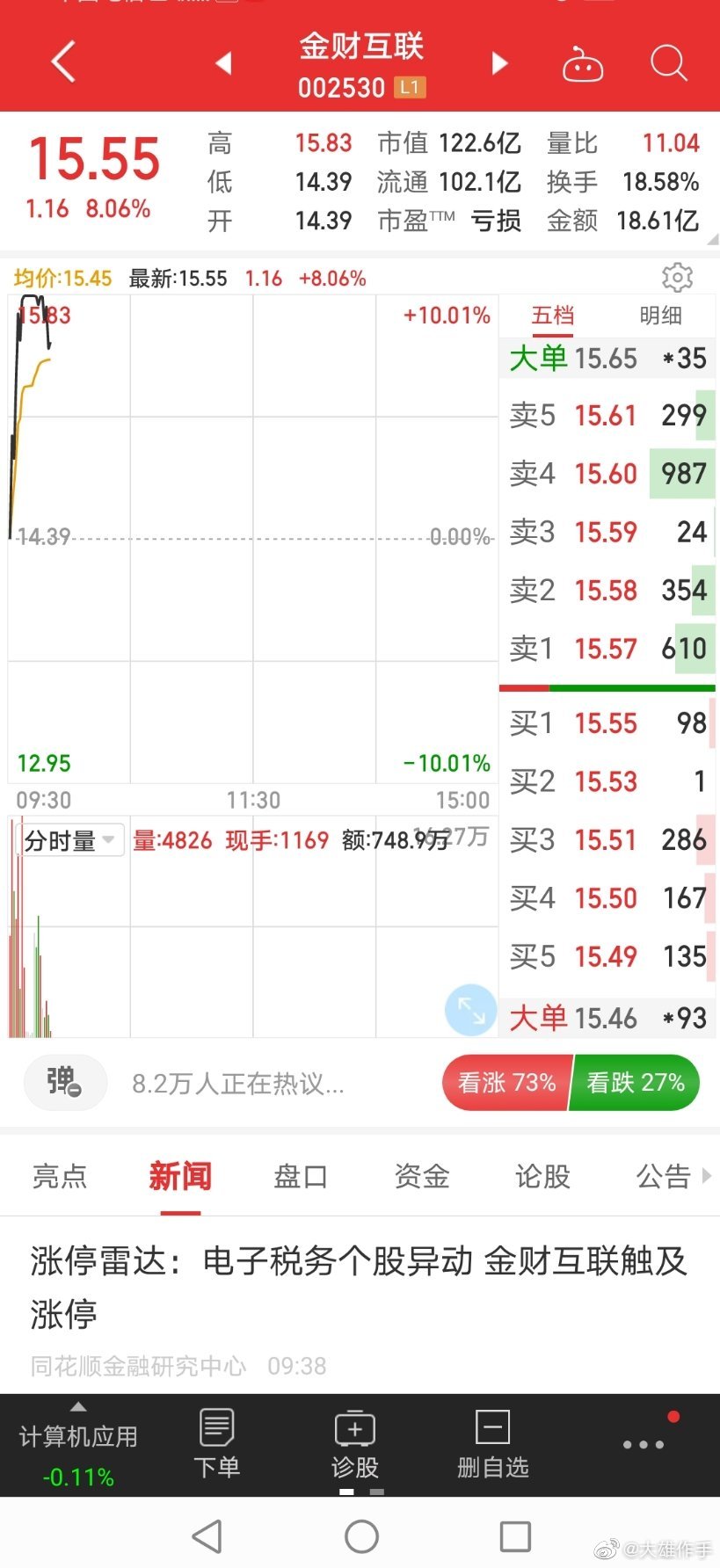Image resolution: width=720 pixels, height=1568 pixels.
Task: Switch to the 资金 tab
Action: click(422, 1176)
